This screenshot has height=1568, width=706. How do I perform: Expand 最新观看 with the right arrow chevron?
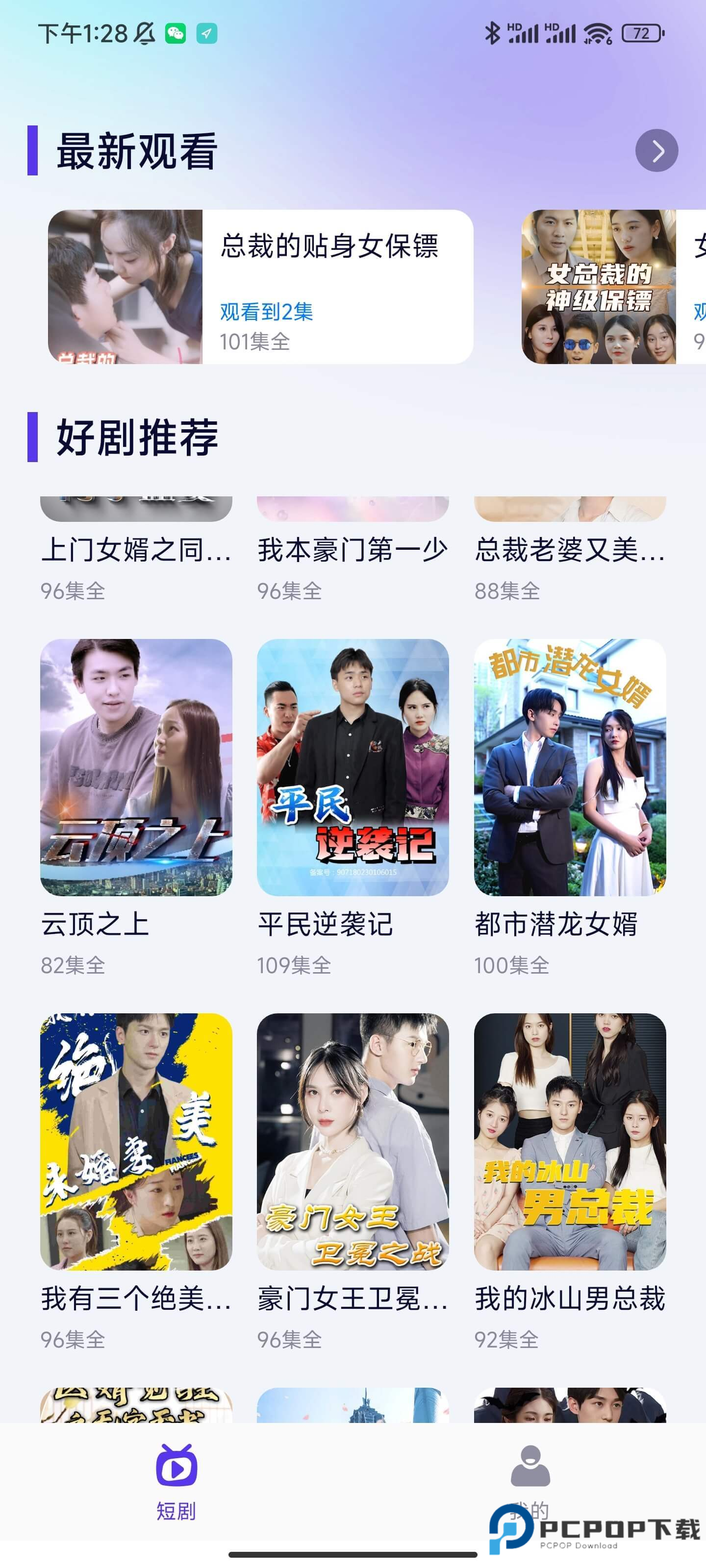coord(656,151)
